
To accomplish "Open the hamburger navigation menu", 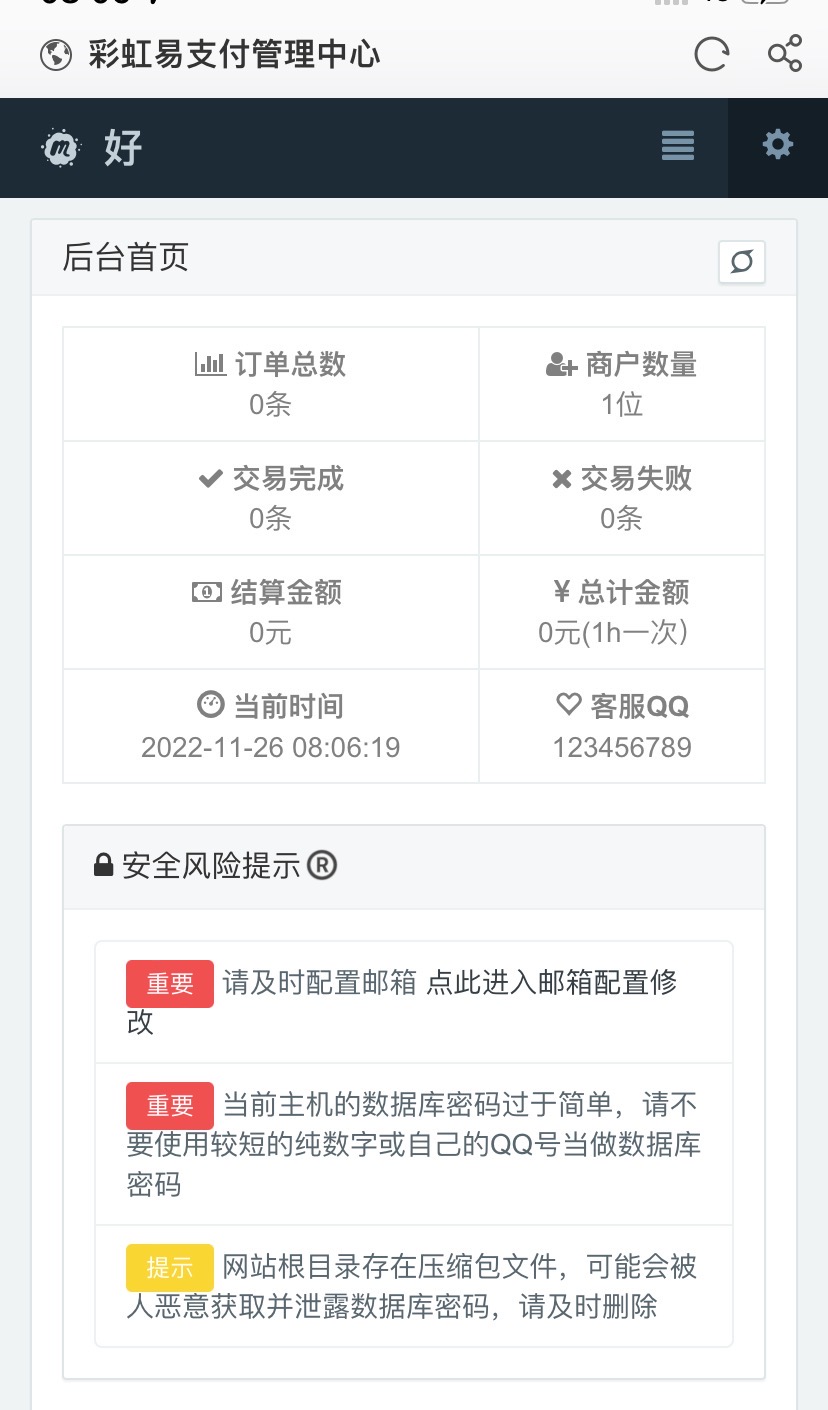I will 677,146.
